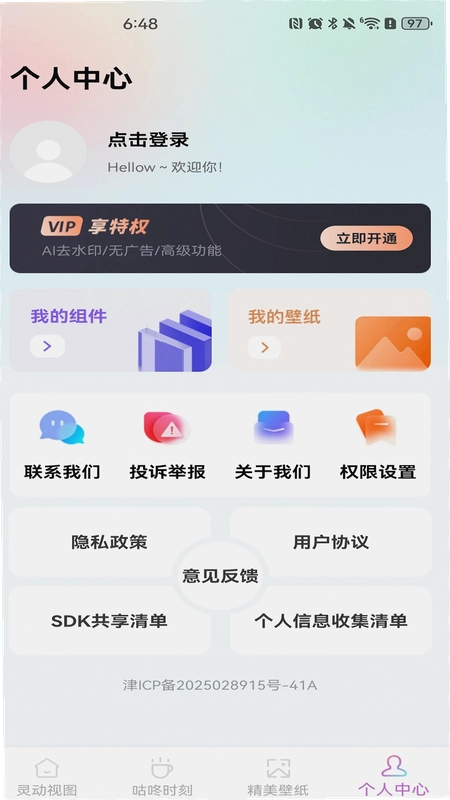
Task: Tap the 立即开通 VIP button
Action: point(366,238)
